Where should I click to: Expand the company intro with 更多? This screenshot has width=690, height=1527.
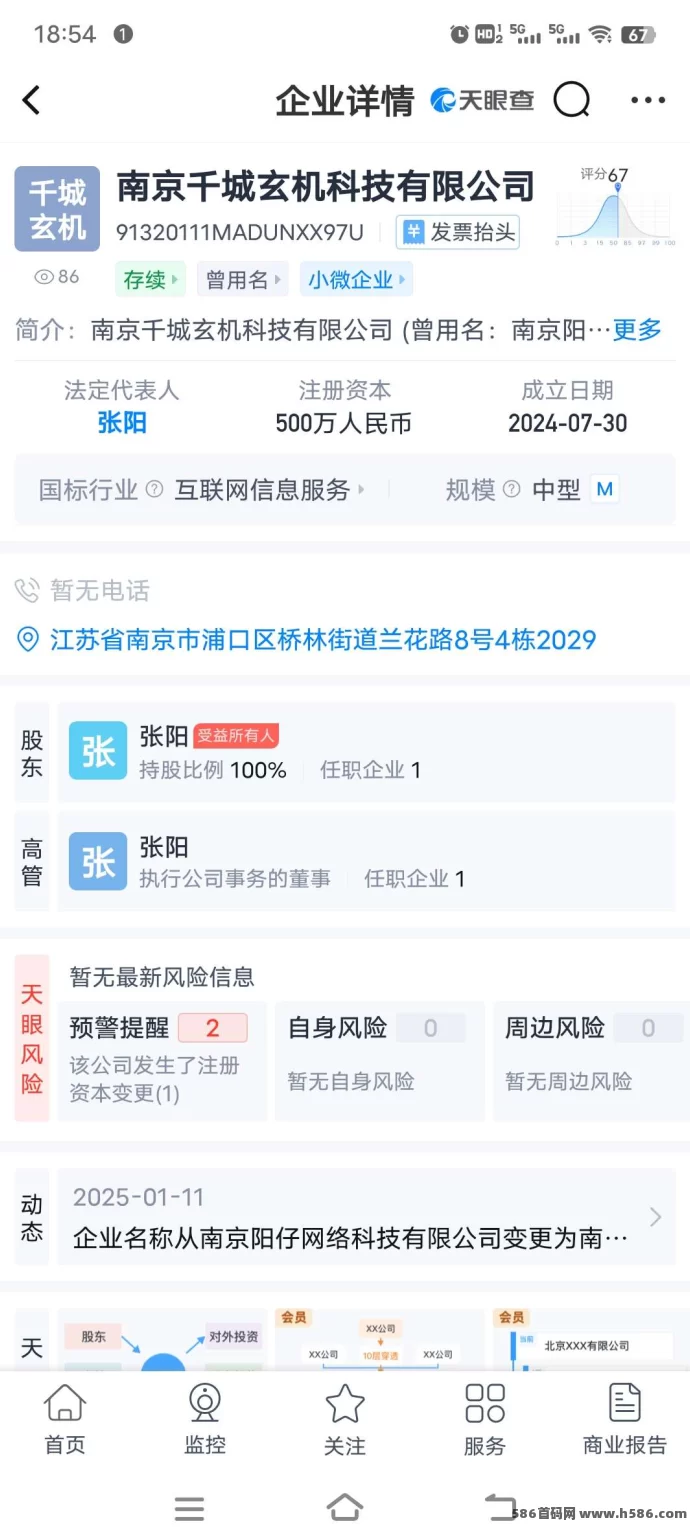(637, 330)
